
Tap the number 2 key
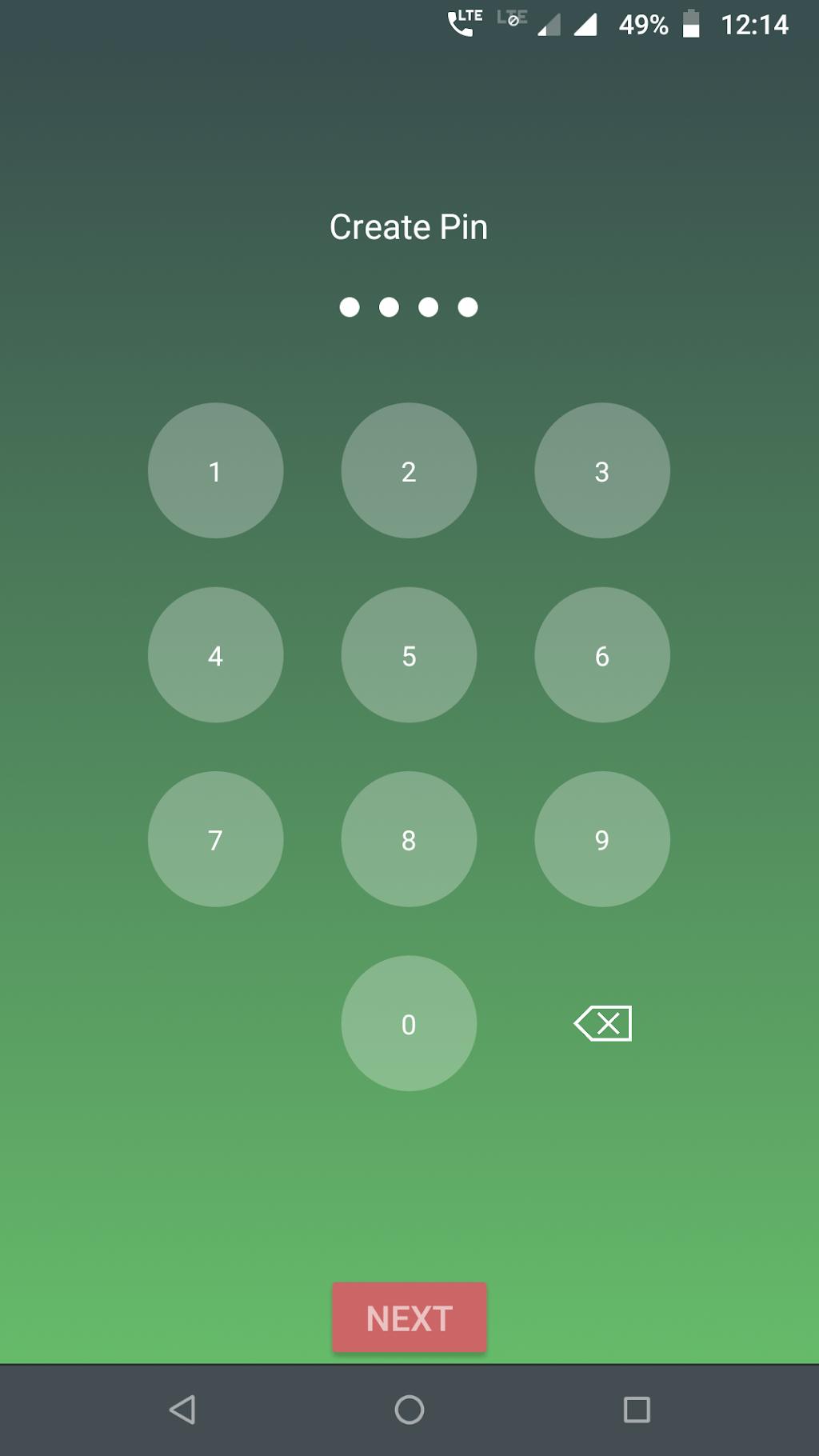click(409, 470)
